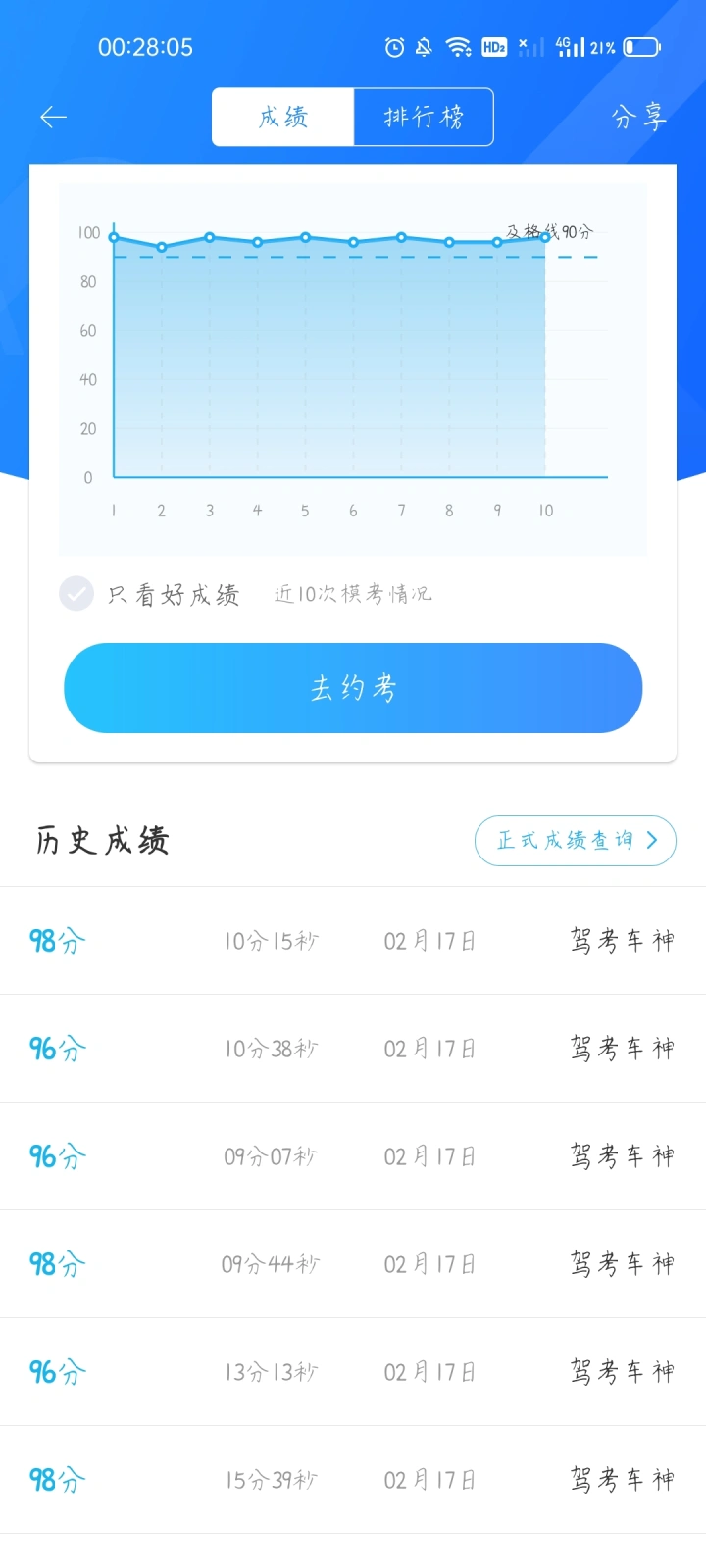Open the 98分 record taking 10分15秒

(353, 941)
